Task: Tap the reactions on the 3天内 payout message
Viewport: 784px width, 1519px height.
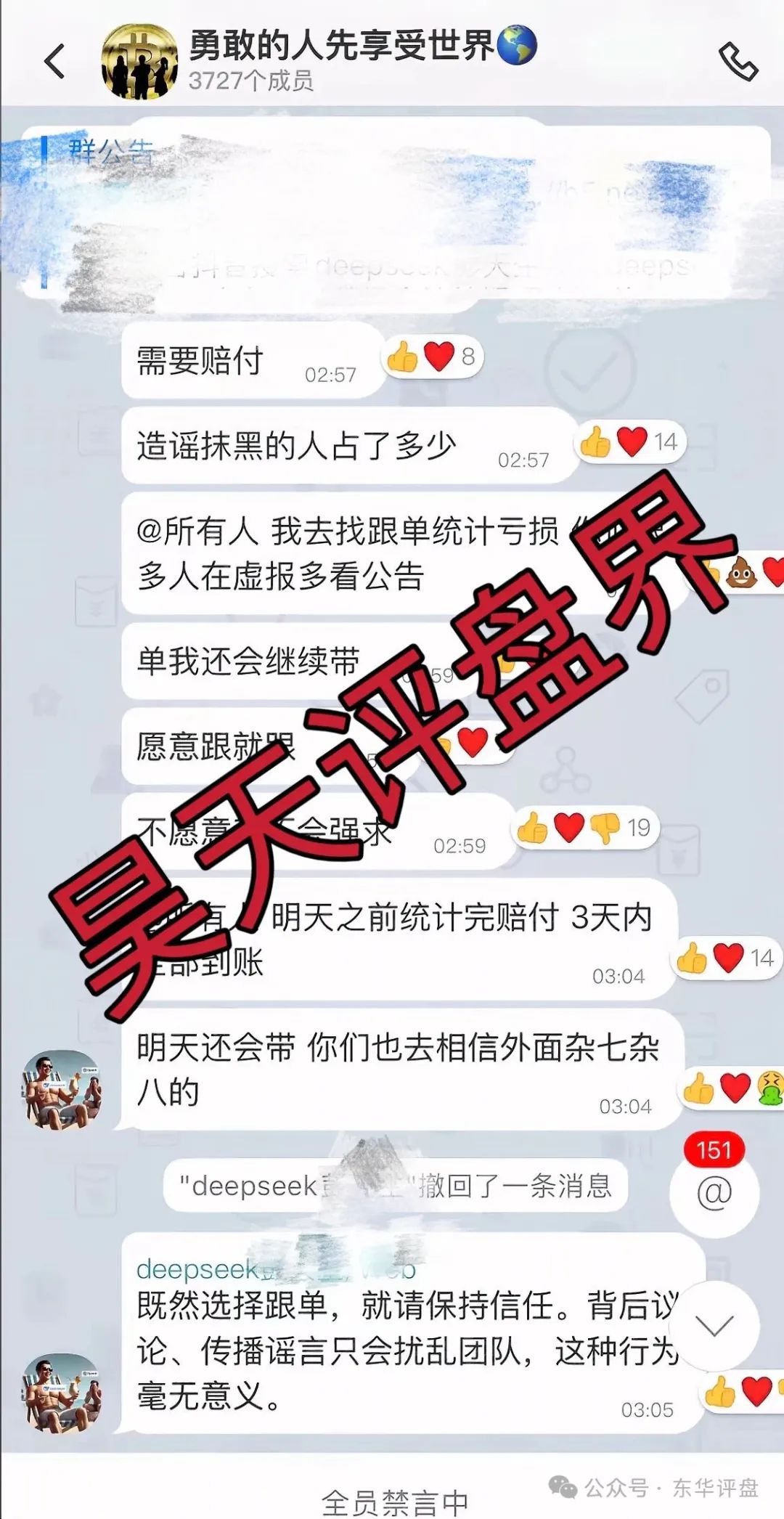Action: 724,958
